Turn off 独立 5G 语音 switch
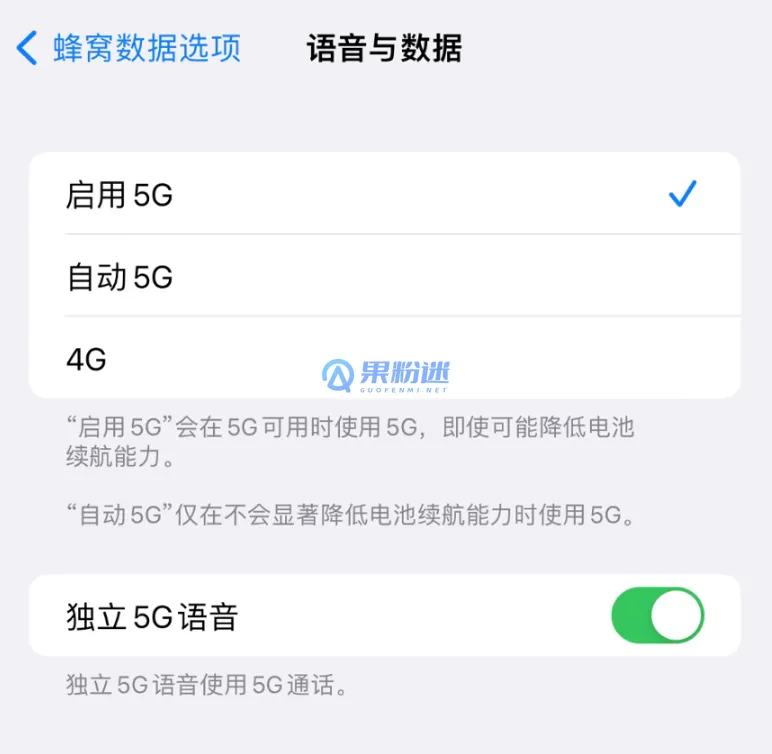Viewport: 772px width, 754px height. 657,616
